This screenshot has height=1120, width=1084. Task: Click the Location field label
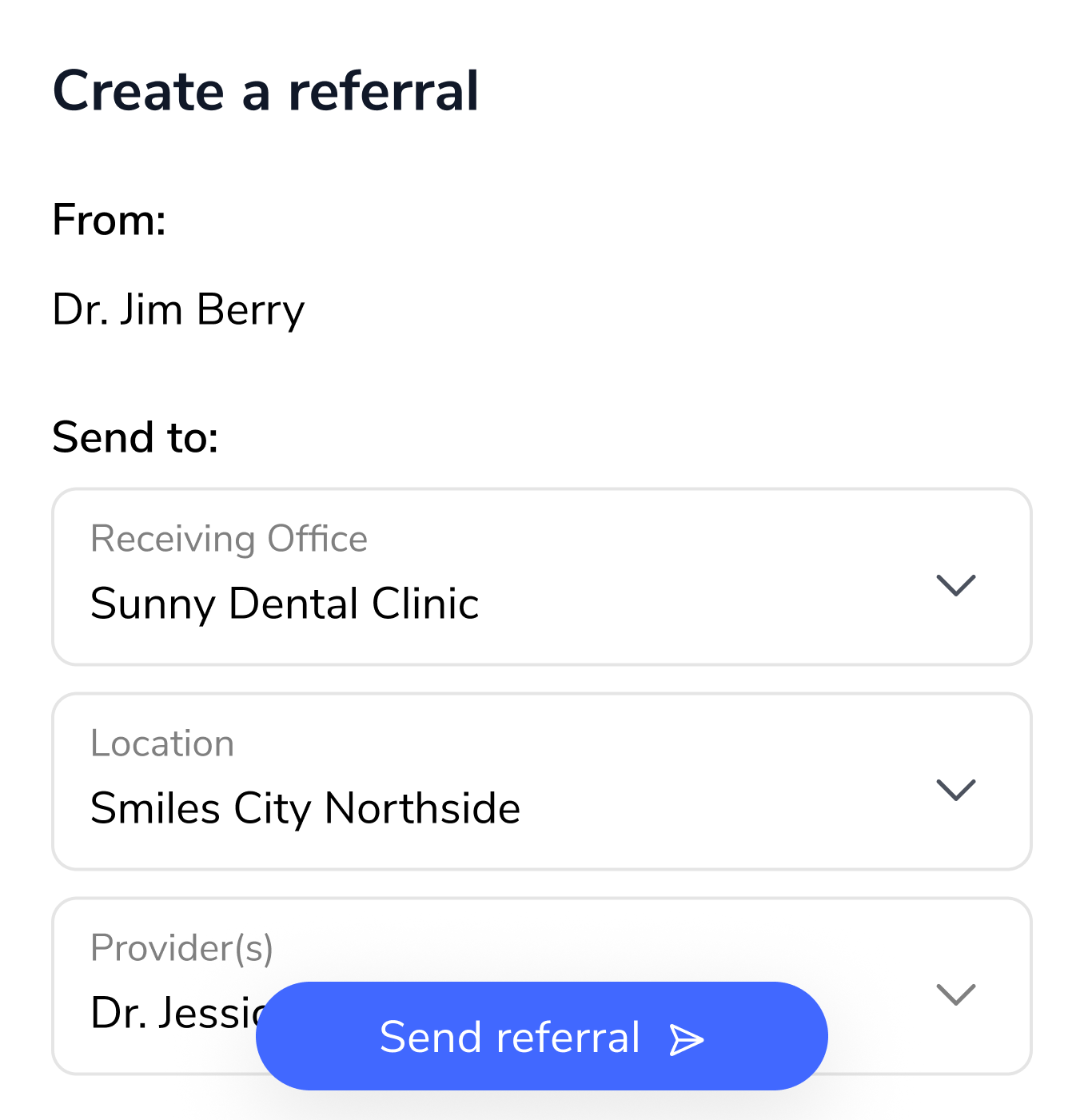(x=163, y=743)
